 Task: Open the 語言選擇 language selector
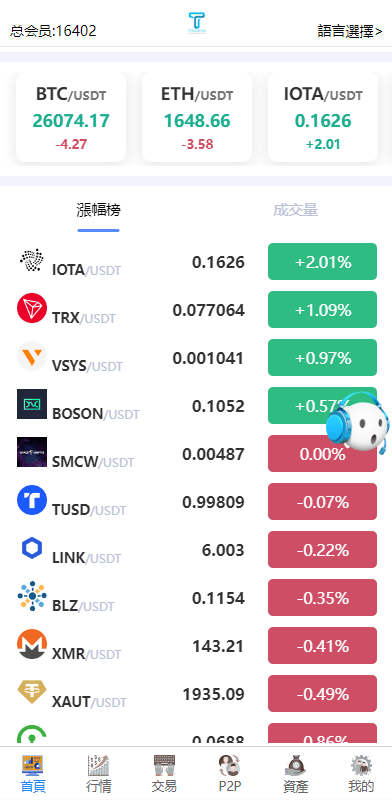(350, 31)
